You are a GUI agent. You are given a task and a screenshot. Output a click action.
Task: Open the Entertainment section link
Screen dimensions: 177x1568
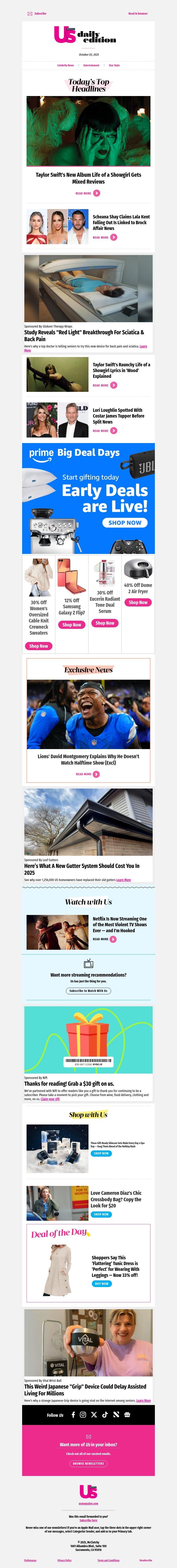pos(91,65)
